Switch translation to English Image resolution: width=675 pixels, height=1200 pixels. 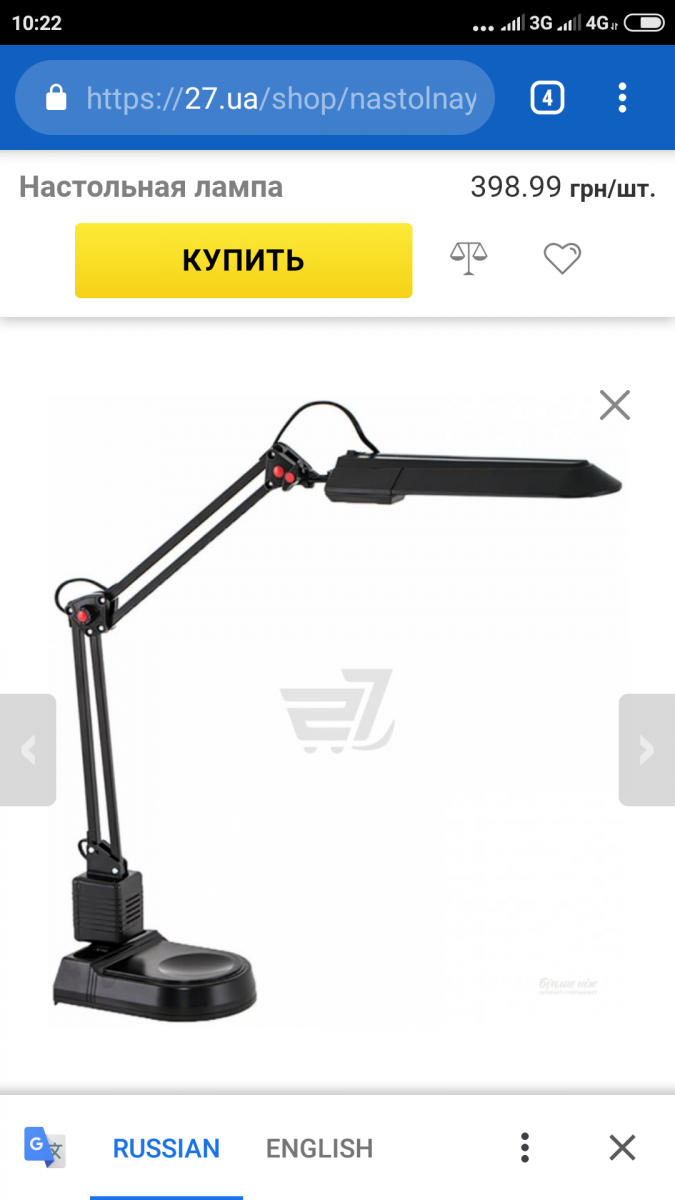[x=319, y=1148]
